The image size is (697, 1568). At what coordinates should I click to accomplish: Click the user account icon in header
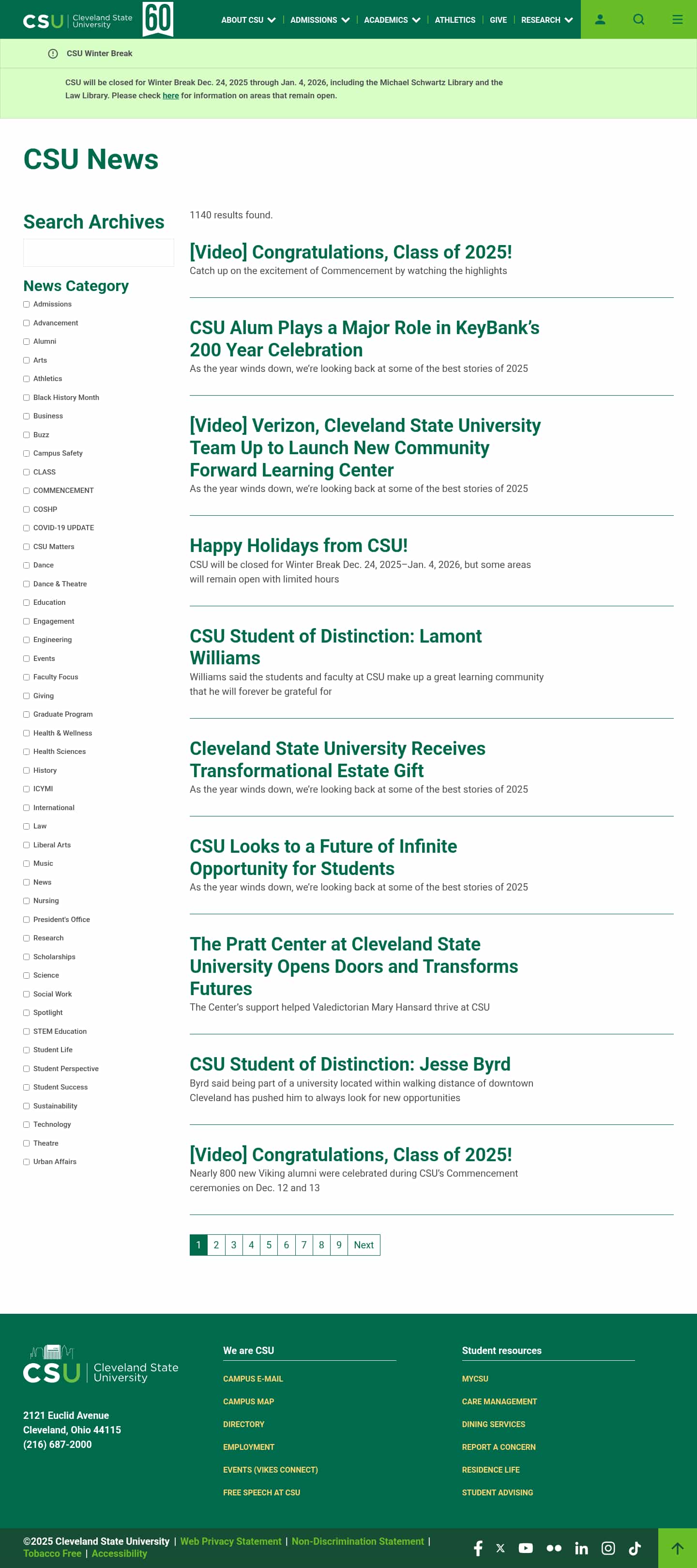600,19
